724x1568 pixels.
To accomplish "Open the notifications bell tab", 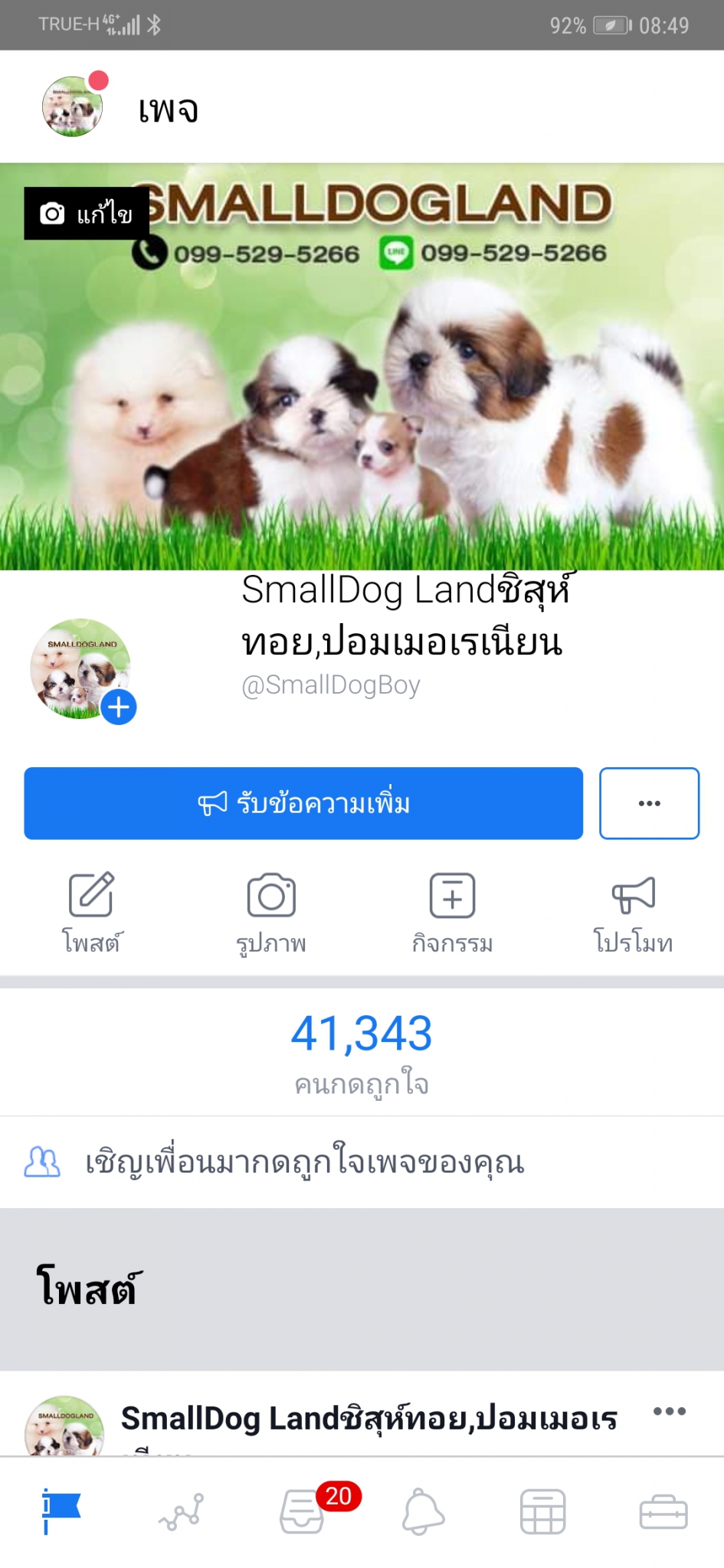I will (423, 1512).
